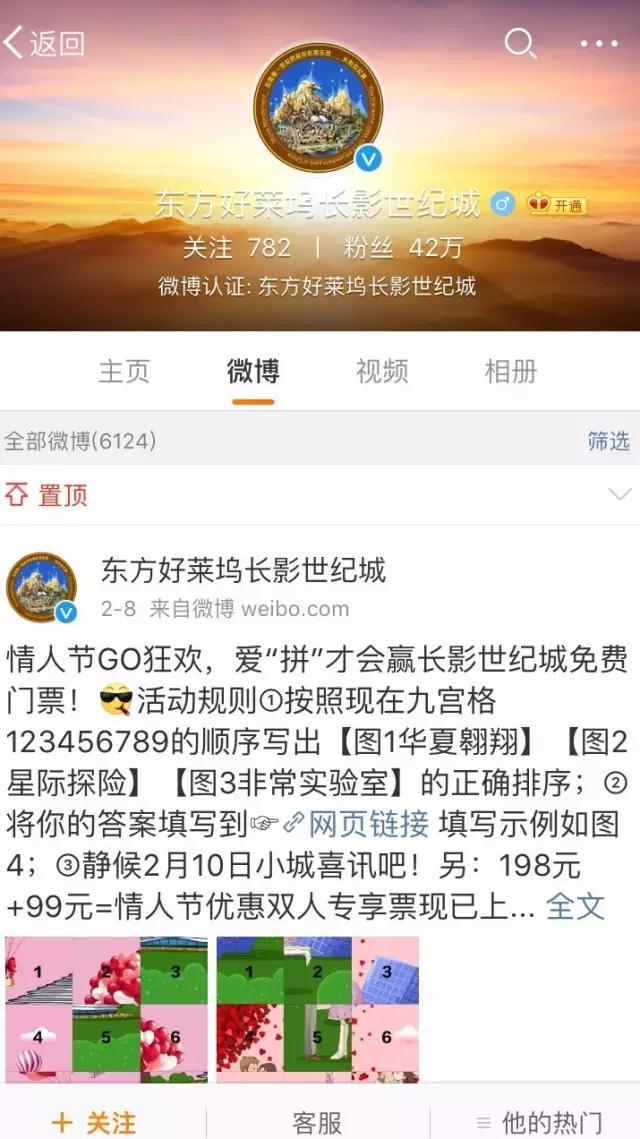
Task: View the 关注 782 following list
Action: coord(237,247)
